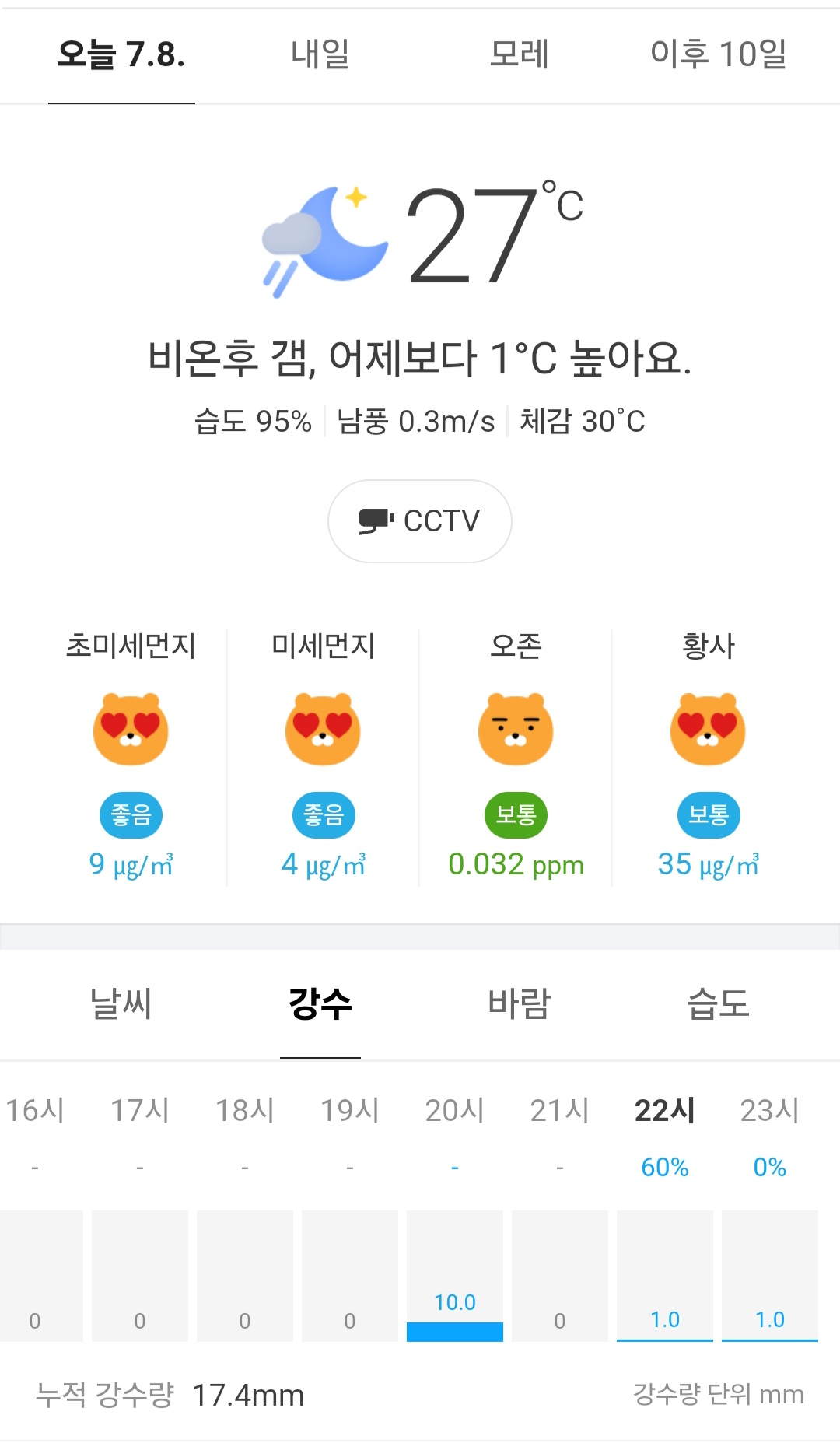This screenshot has width=840, height=1443.
Task: View 오존 level details
Action: click(x=516, y=756)
